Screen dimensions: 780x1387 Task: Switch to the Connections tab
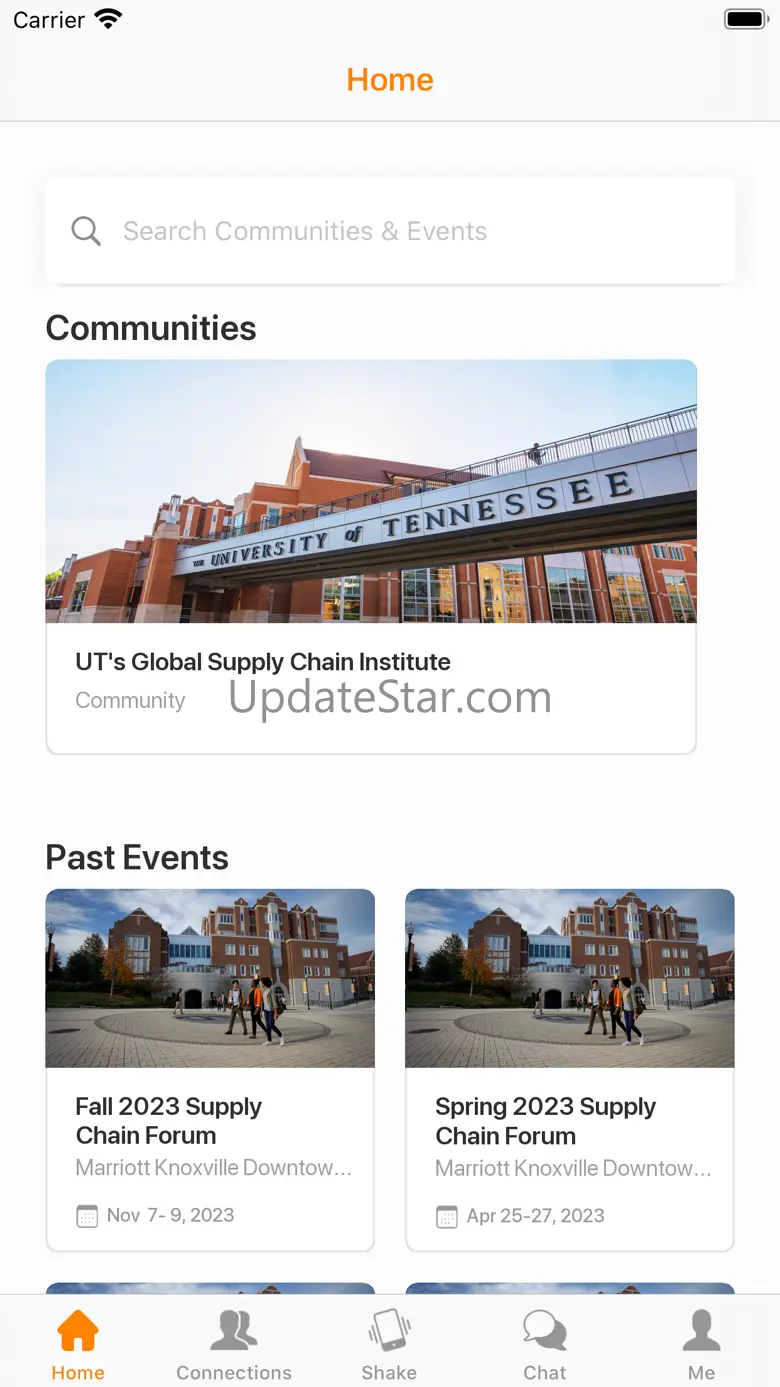(x=234, y=1345)
